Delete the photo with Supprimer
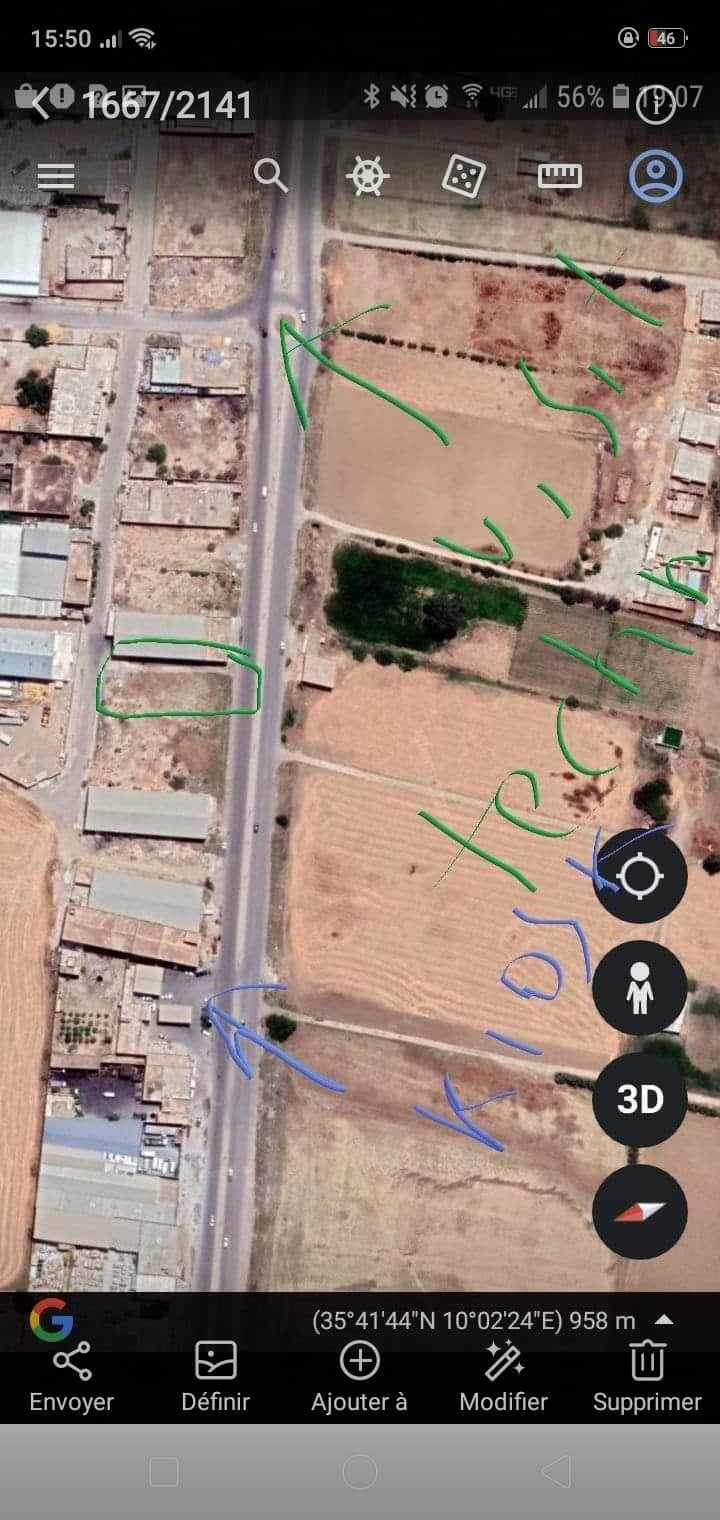 click(647, 1377)
